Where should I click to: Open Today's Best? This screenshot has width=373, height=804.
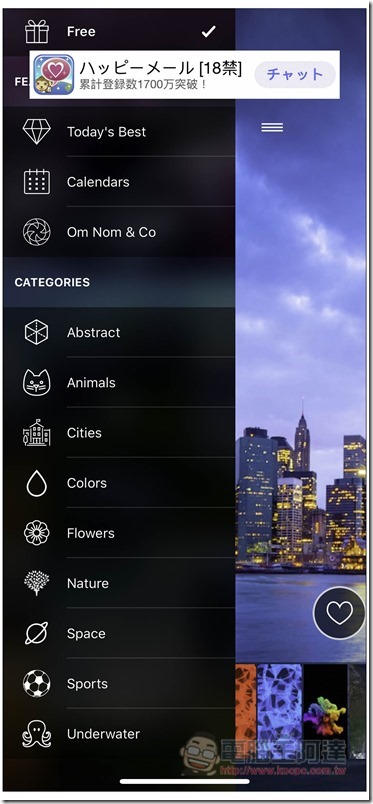(119, 132)
